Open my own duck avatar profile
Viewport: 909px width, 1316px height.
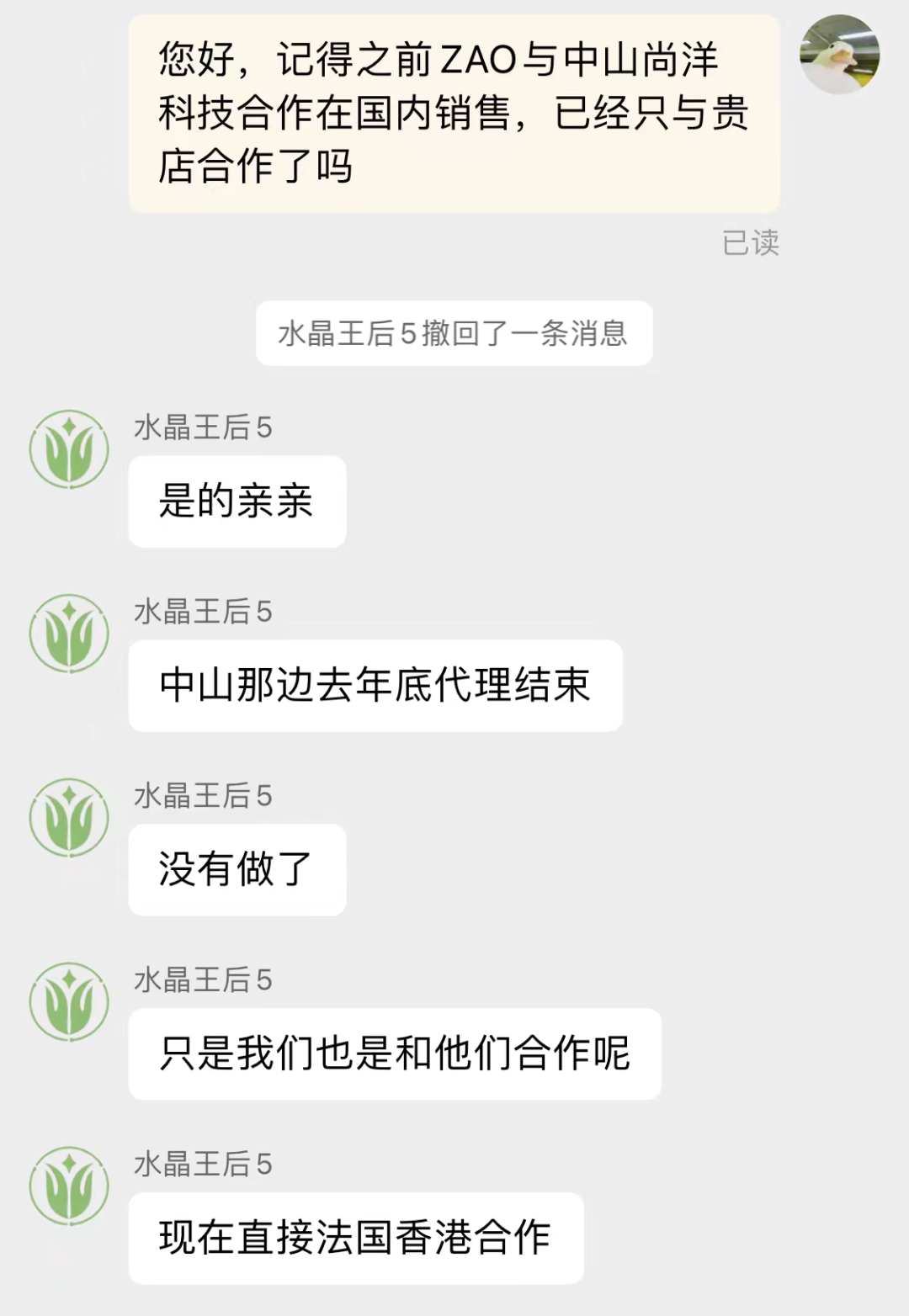coord(839,55)
